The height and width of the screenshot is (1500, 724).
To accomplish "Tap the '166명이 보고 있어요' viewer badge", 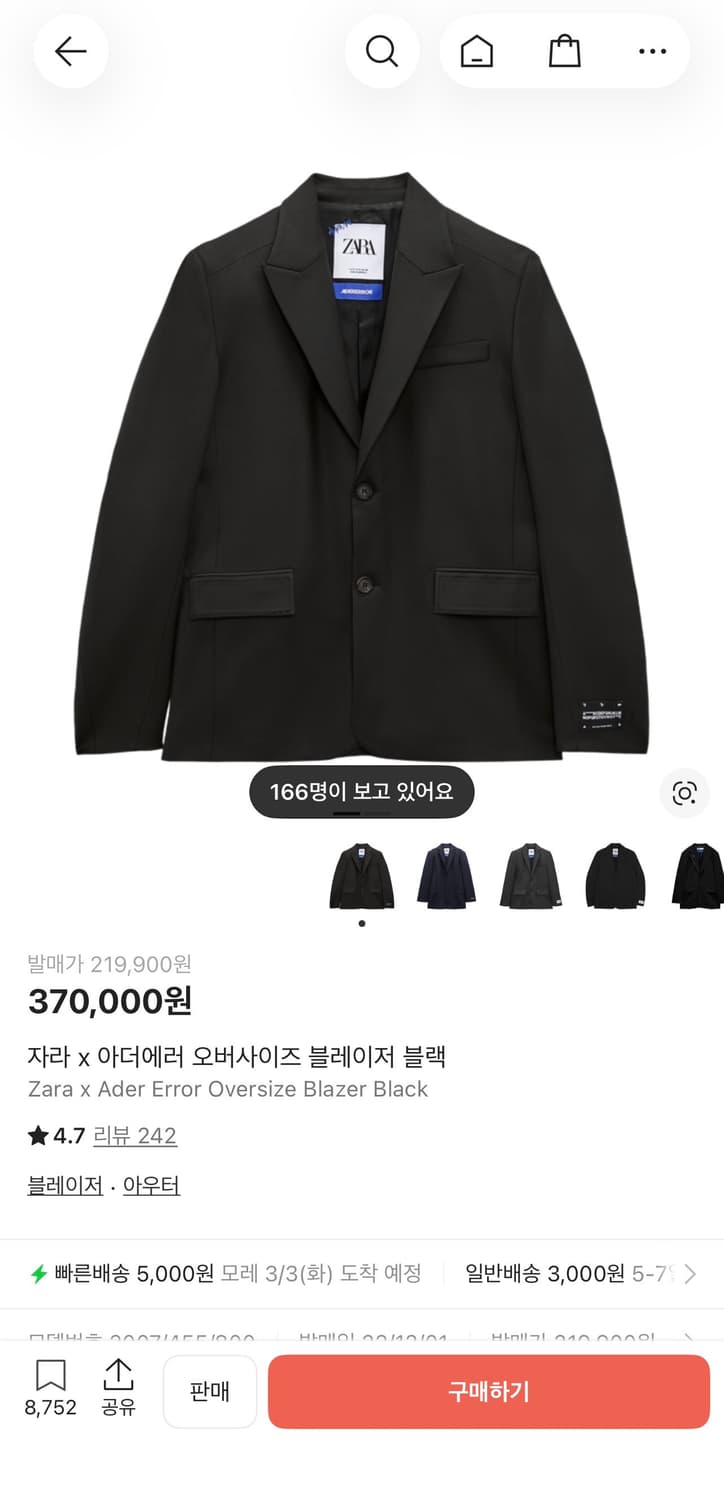I will point(361,791).
